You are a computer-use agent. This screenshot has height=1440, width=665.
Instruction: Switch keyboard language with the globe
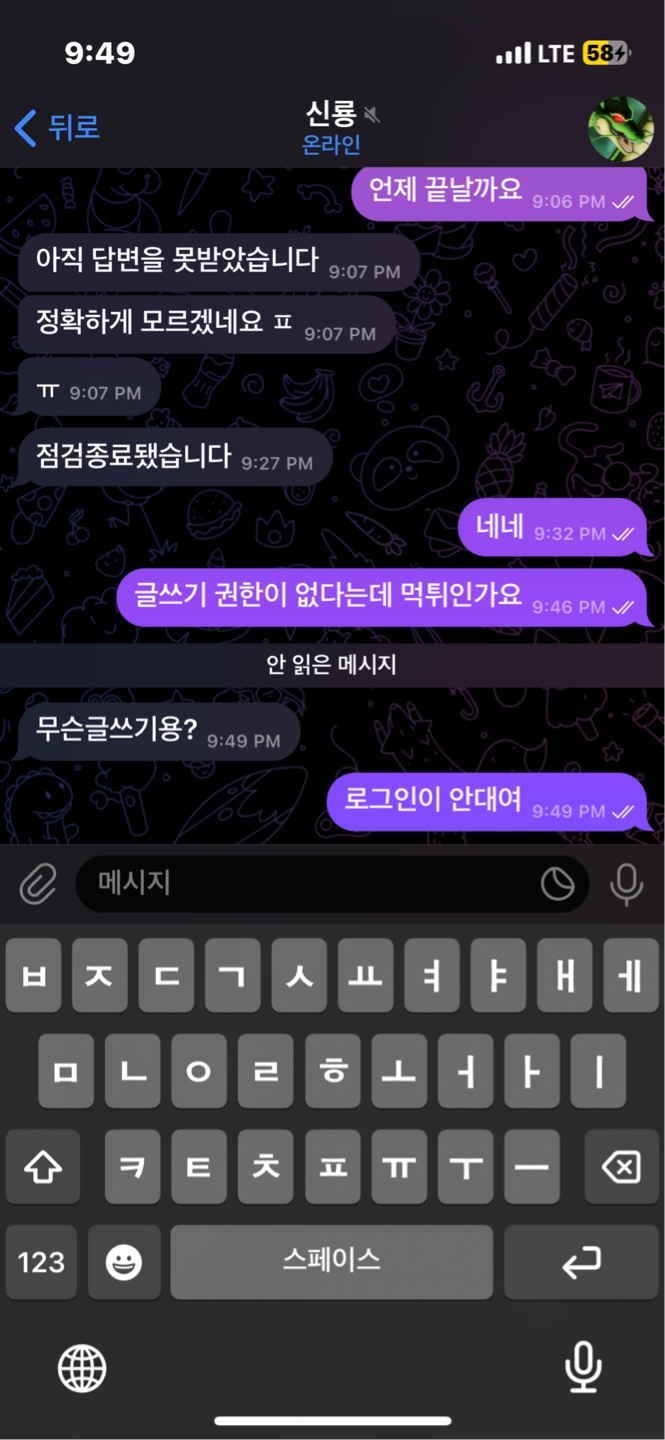[x=82, y=1367]
